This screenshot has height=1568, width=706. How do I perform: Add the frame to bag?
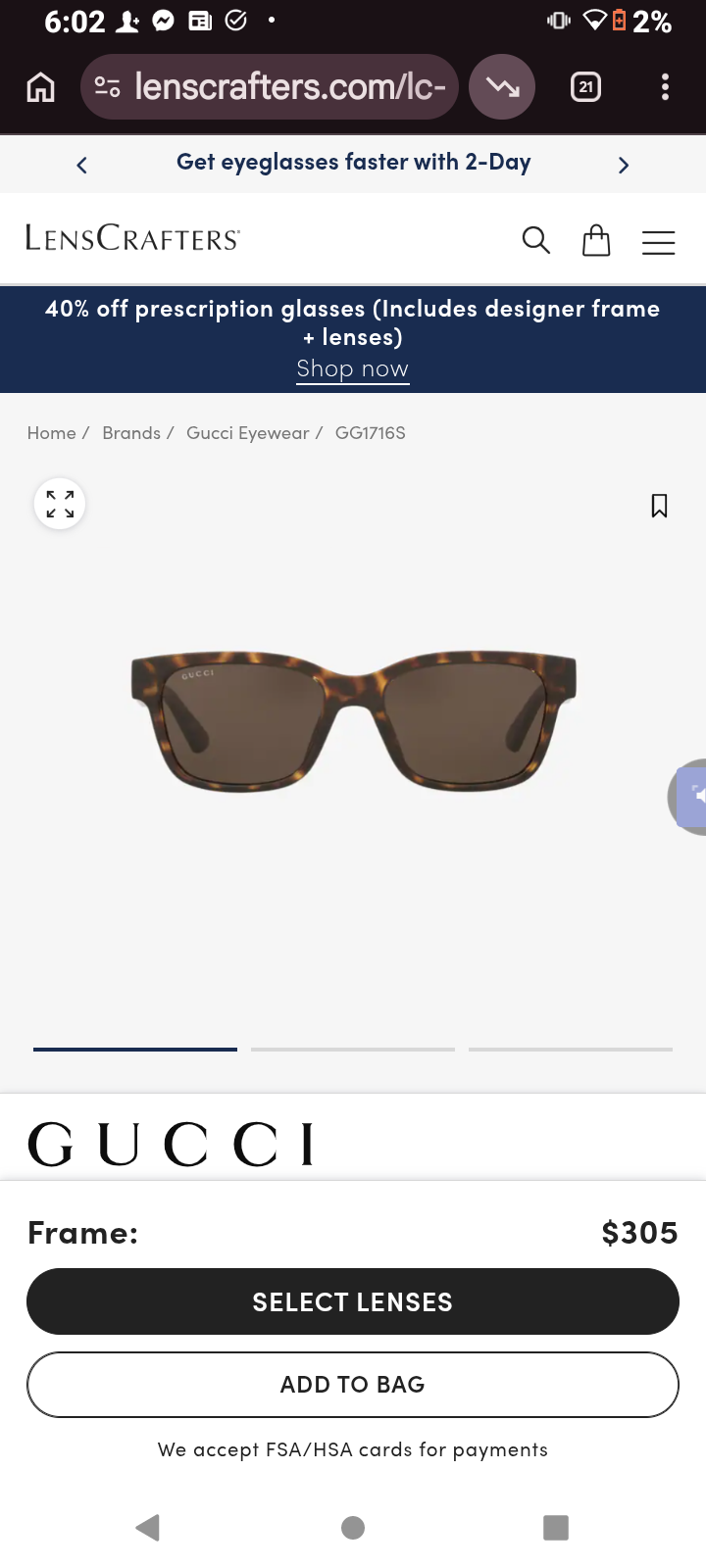click(x=353, y=1385)
